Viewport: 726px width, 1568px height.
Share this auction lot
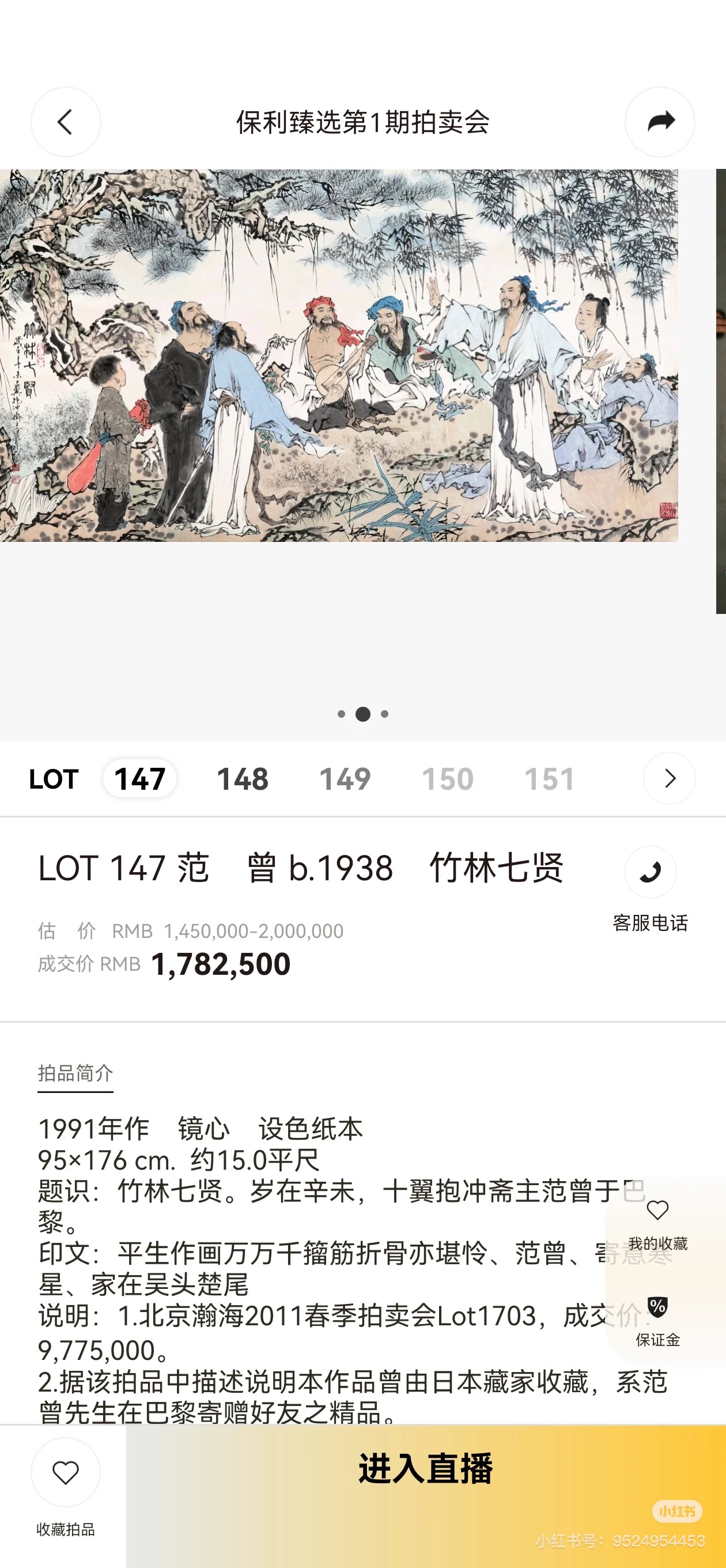point(660,122)
